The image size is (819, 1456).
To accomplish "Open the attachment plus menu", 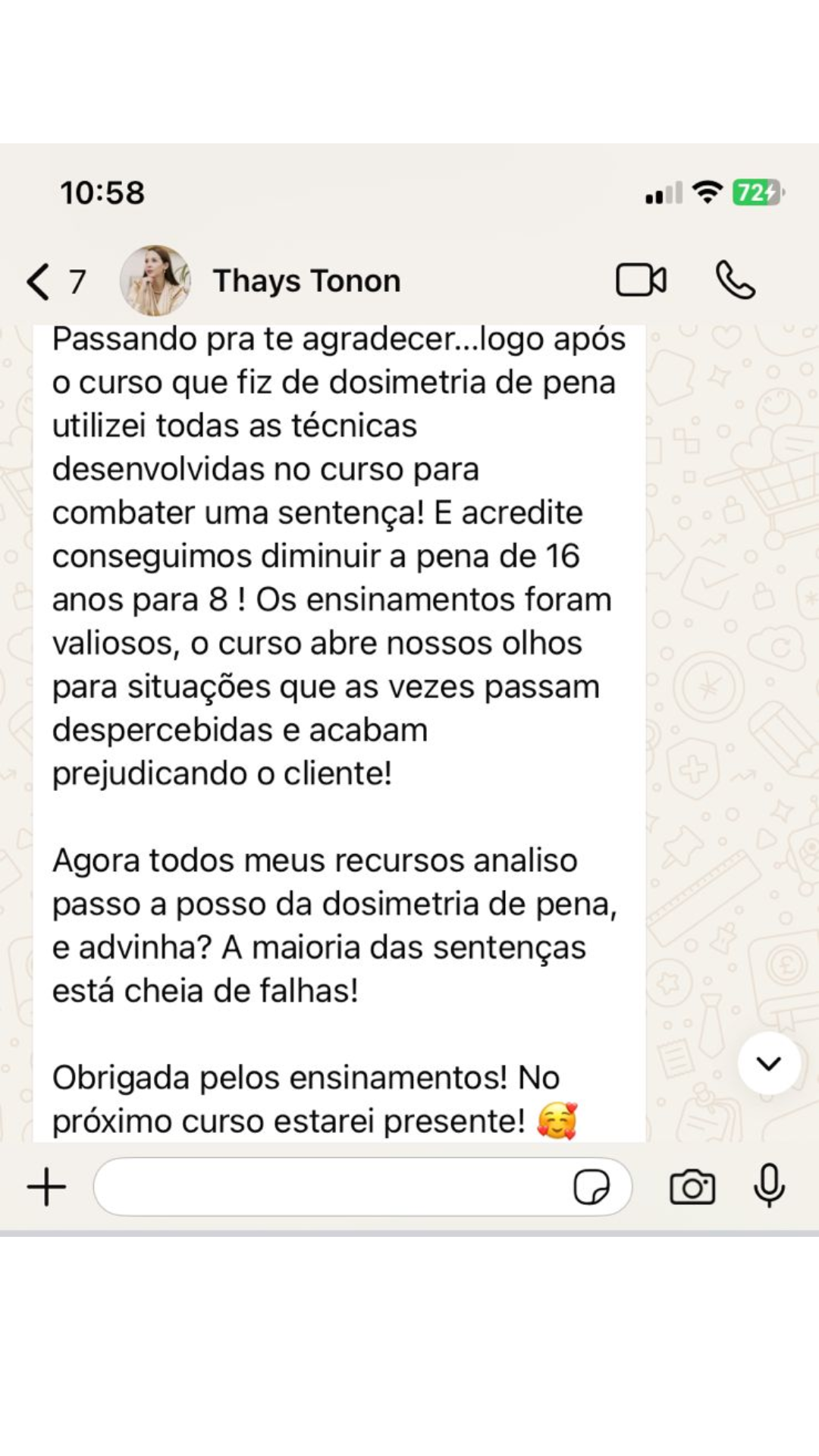I will [x=47, y=1187].
